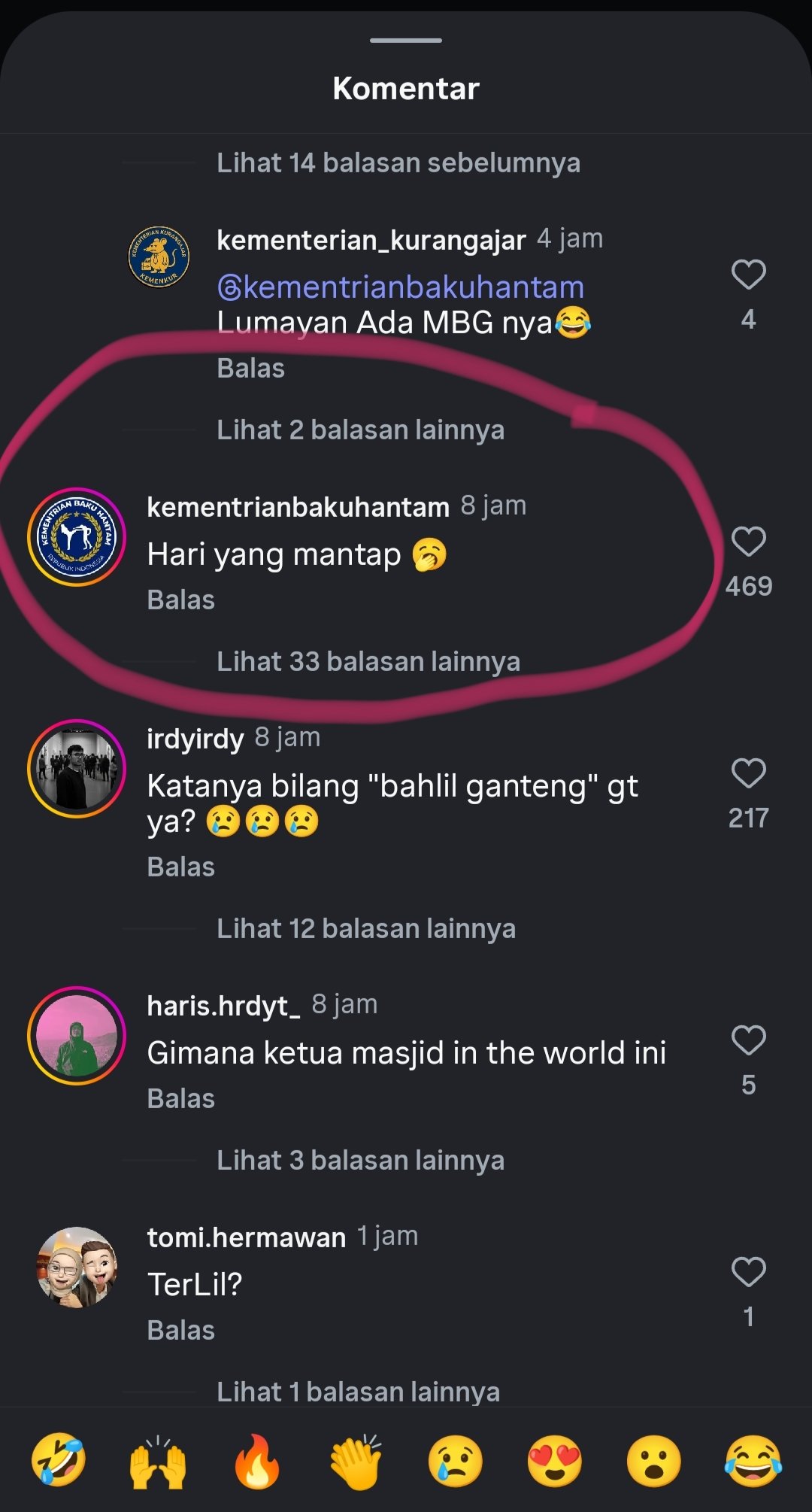Expand 'Lihat 2 balasan lainnya'
This screenshot has height=1512, width=812.
pos(360,430)
